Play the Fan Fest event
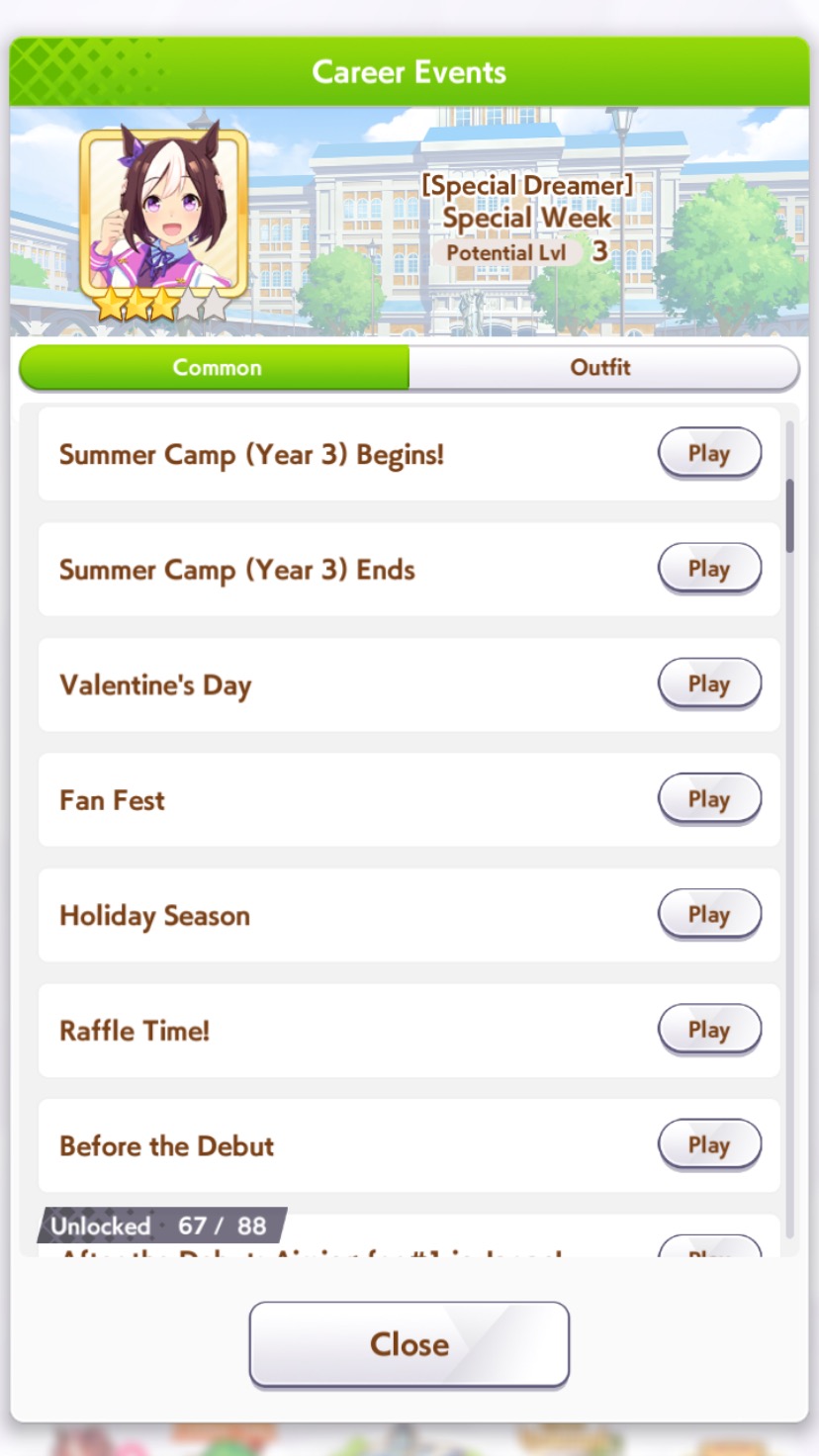The width and height of the screenshot is (819, 1456). 709,799
